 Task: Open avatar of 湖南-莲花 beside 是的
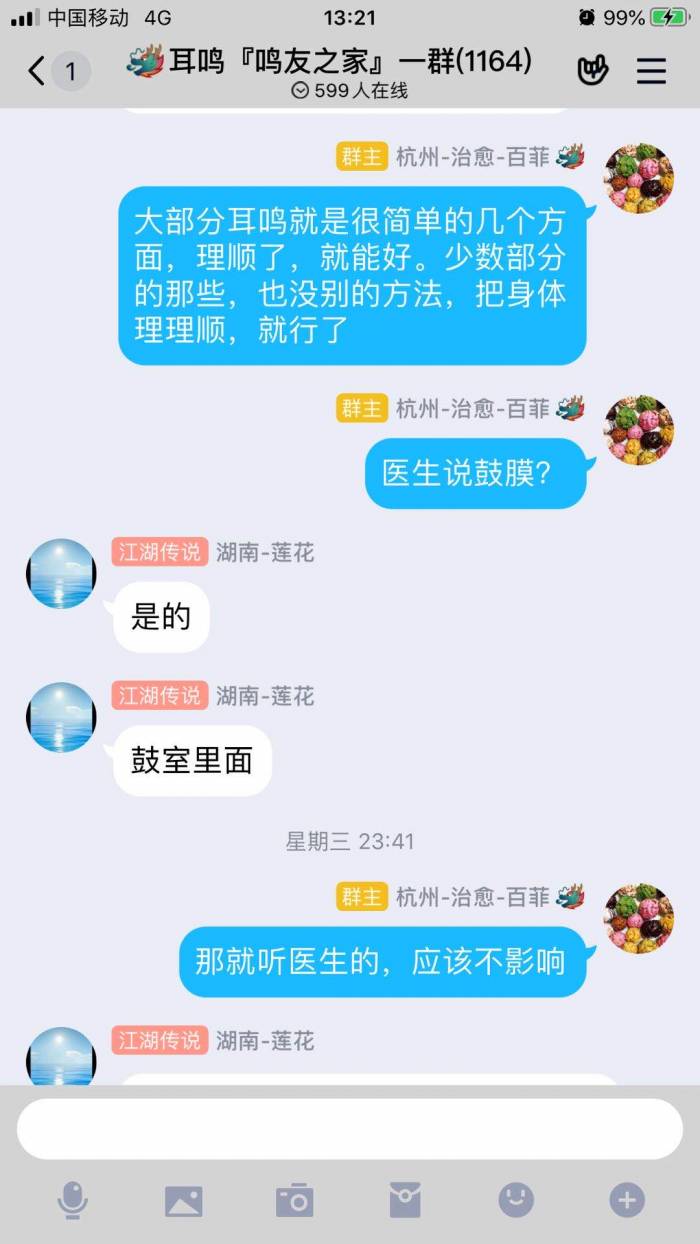click(x=61, y=574)
